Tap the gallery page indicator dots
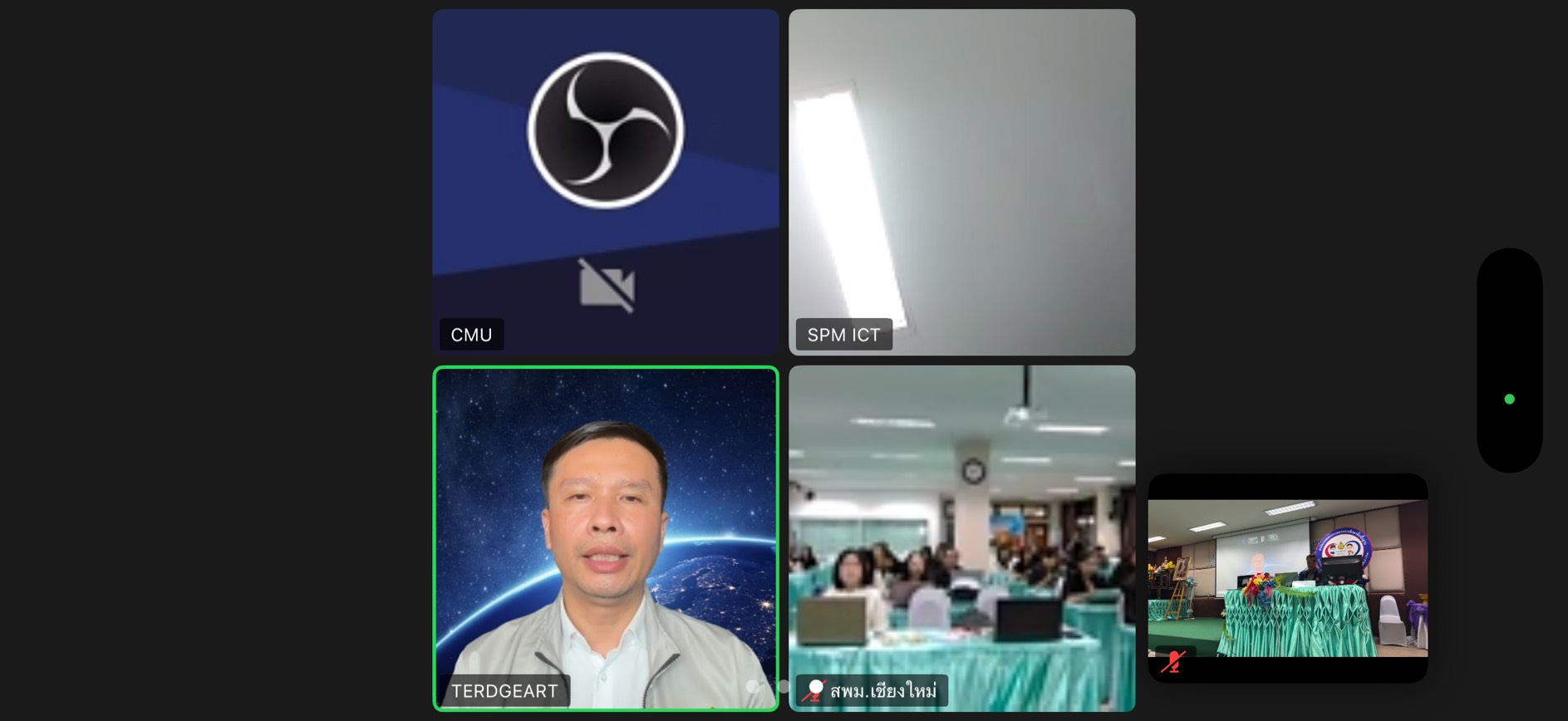1568x721 pixels. 768,686
